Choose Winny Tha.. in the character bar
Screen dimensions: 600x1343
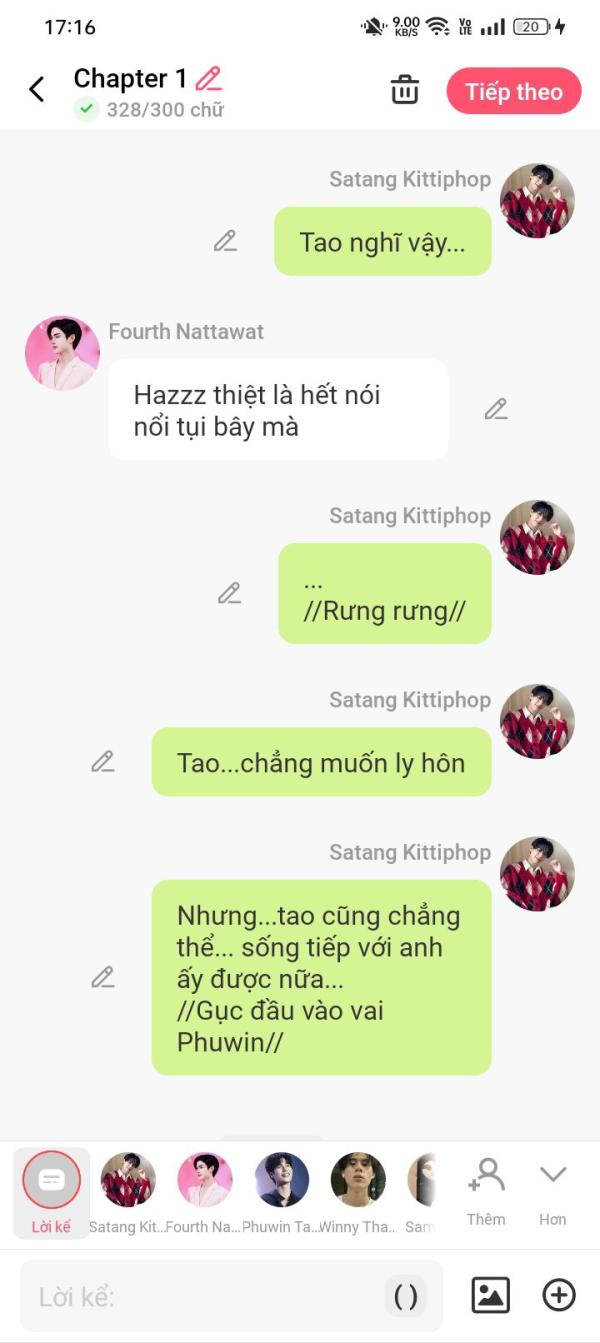click(358, 1192)
